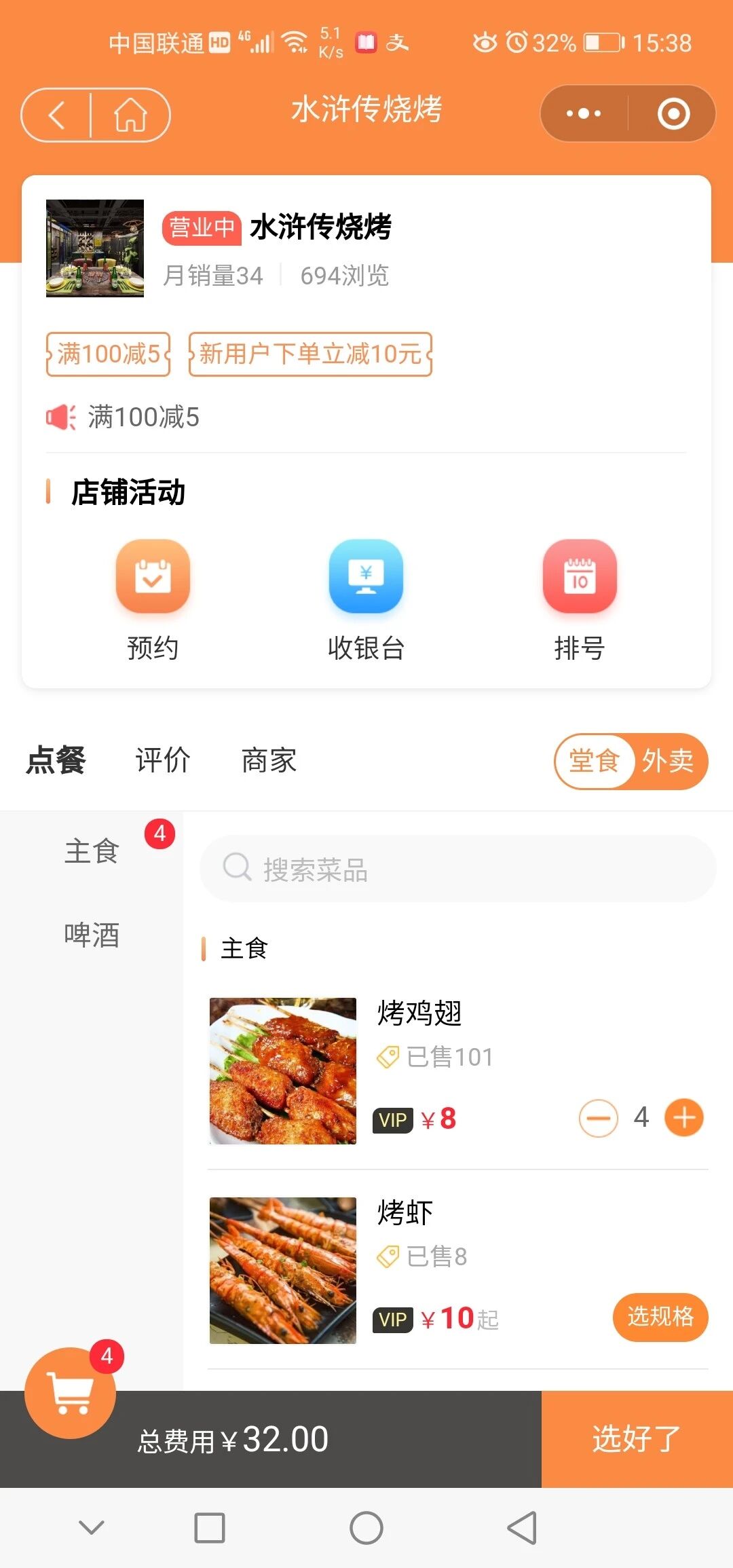Open the system recent apps view
This screenshot has width=733, height=1568.
tap(210, 1528)
